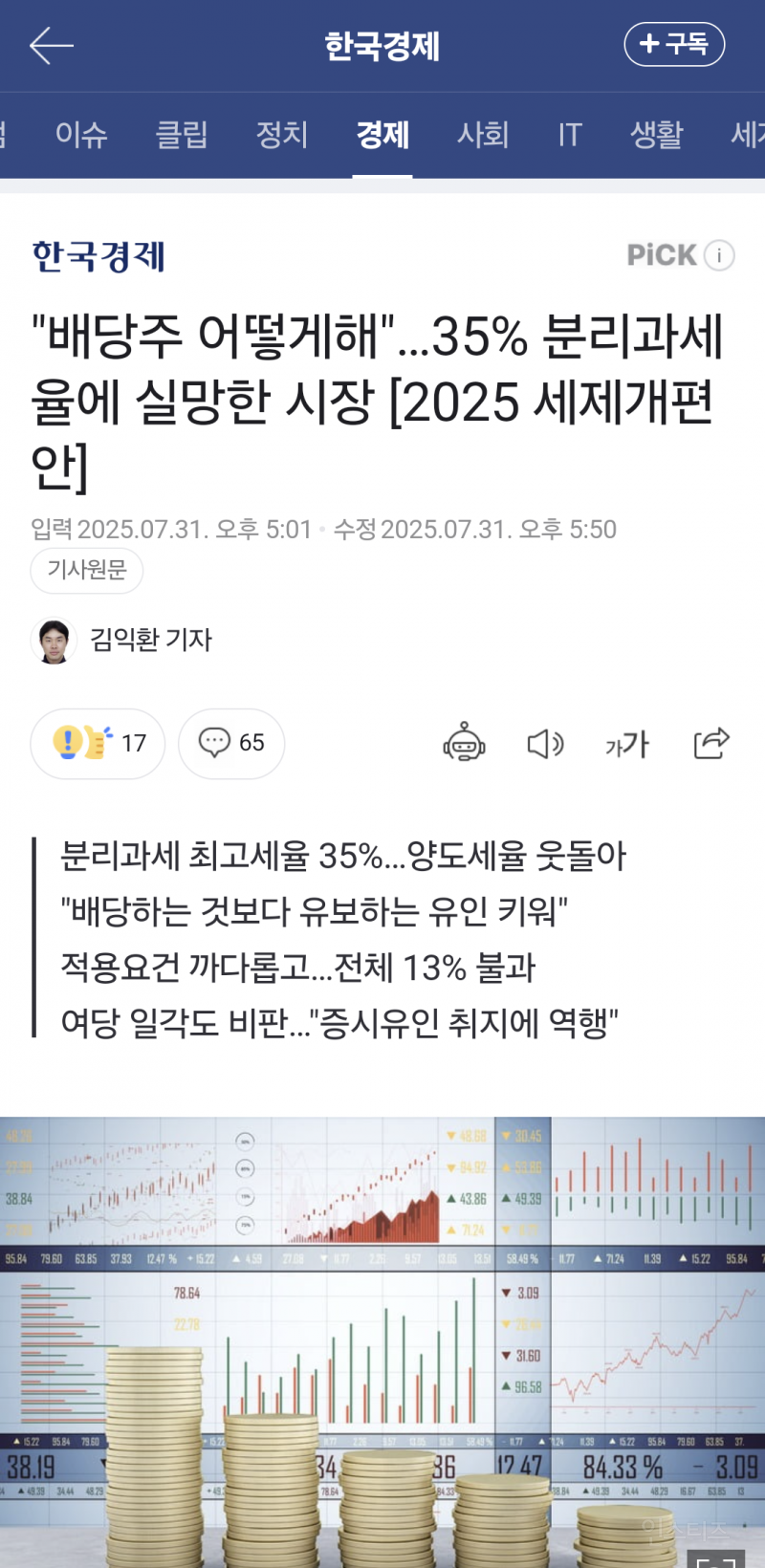Image resolution: width=765 pixels, height=1568 pixels.
Task: Share this article
Action: [711, 743]
